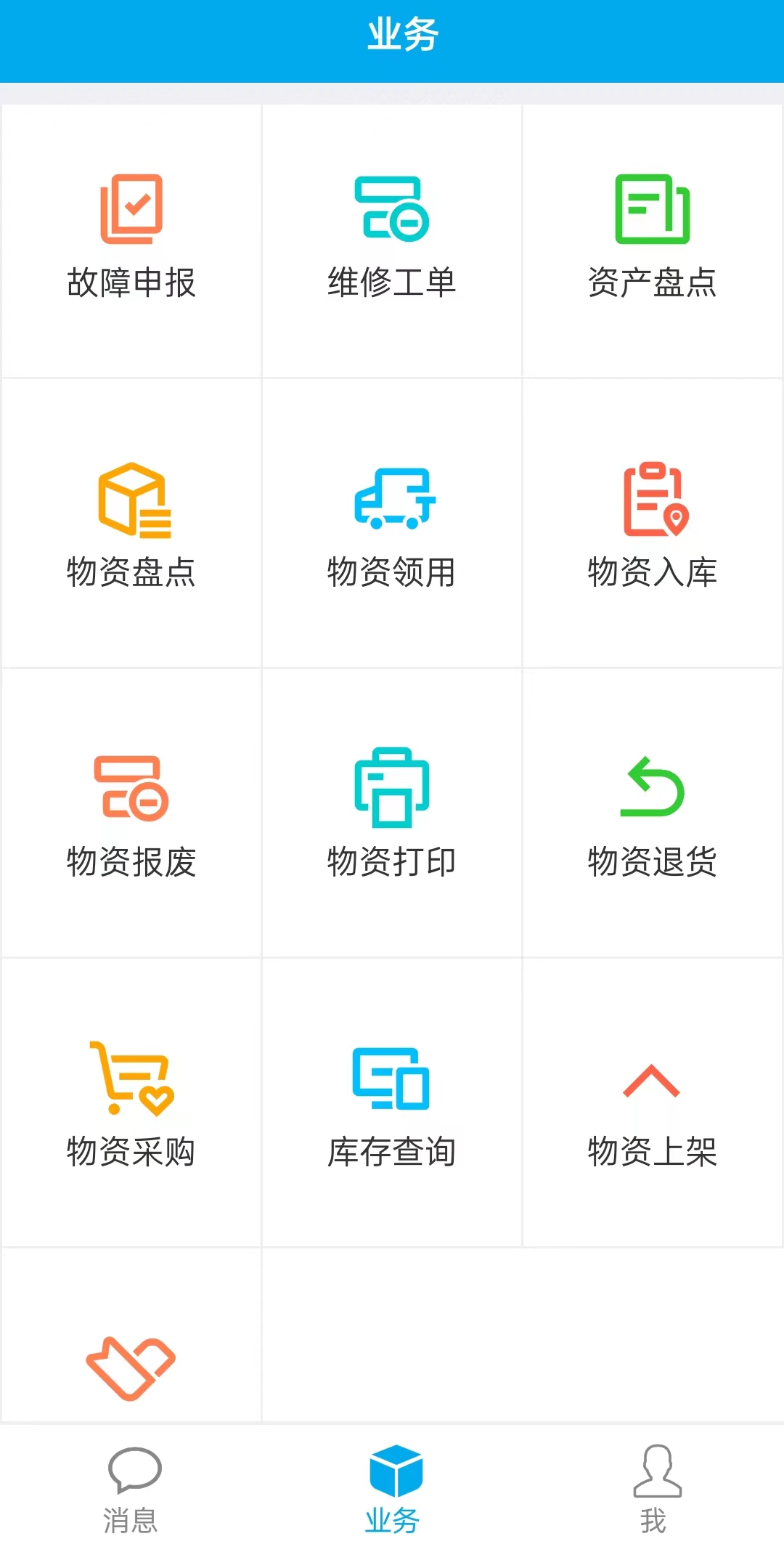The image size is (784, 1552).
Task: Select 资产盘点 asset inventory
Action: 653,241
